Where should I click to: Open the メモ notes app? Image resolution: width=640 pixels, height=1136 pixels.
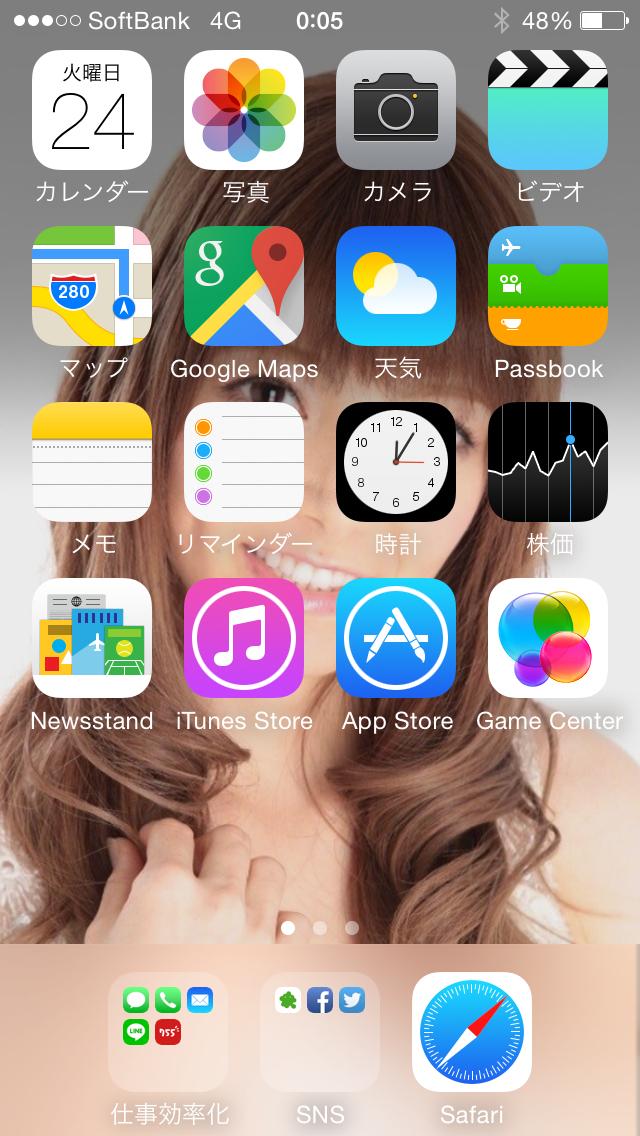click(92, 462)
